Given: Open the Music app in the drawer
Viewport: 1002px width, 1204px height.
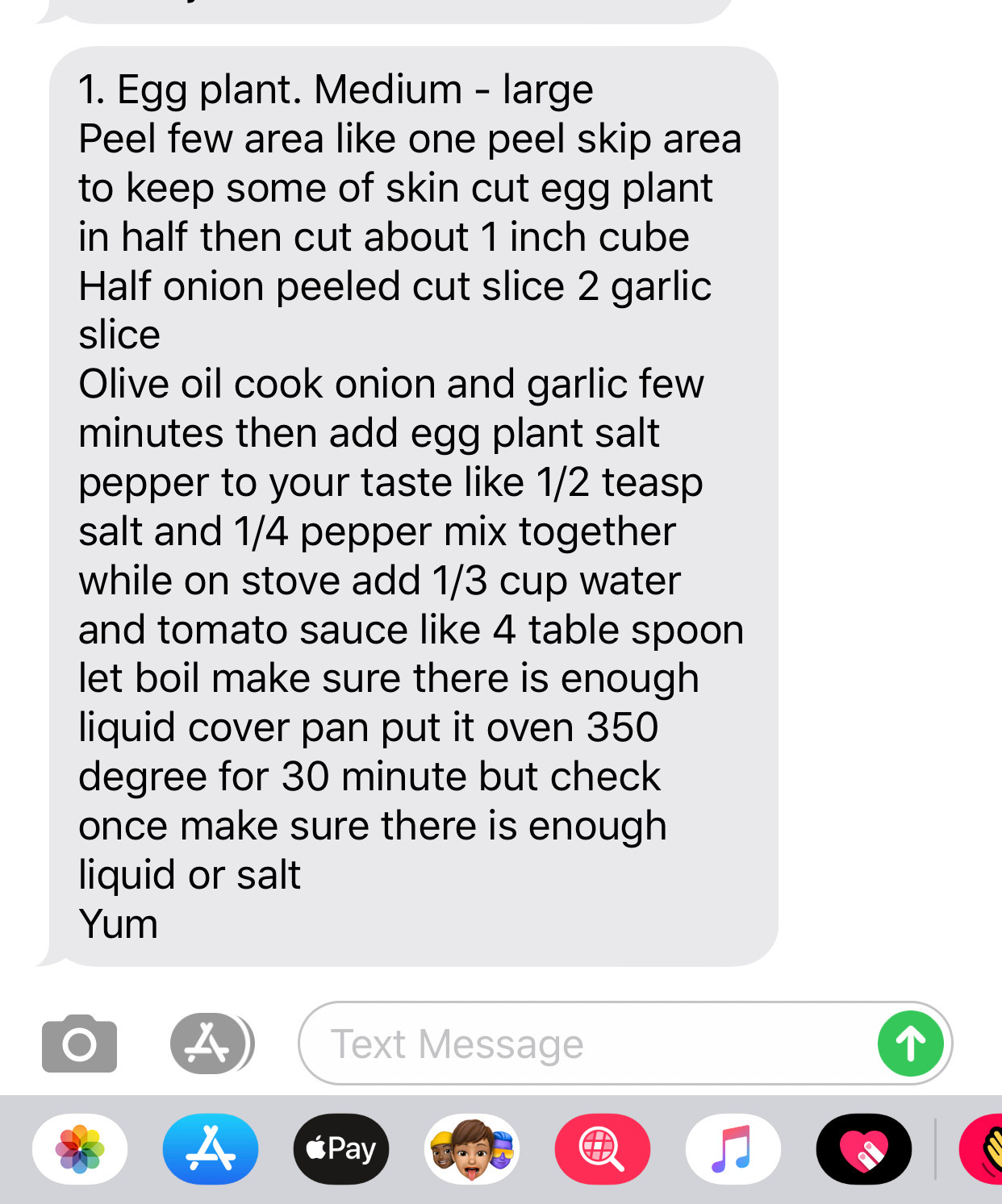Looking at the screenshot, I should pyautogui.click(x=733, y=1148).
